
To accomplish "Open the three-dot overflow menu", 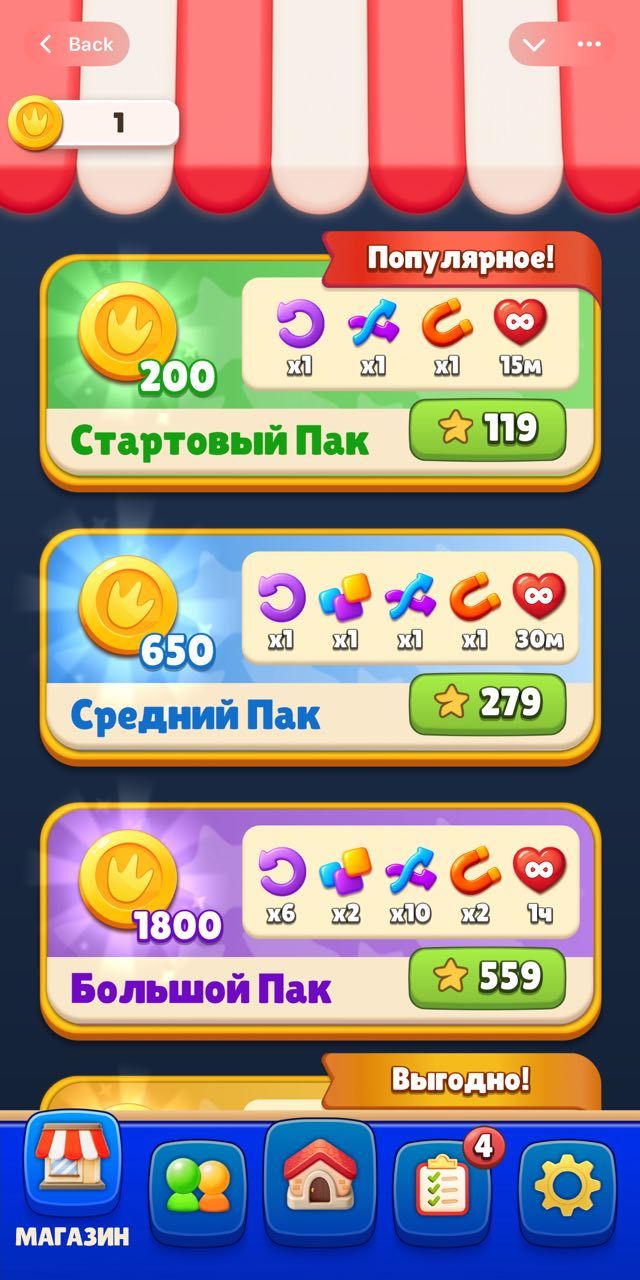I will coord(590,44).
